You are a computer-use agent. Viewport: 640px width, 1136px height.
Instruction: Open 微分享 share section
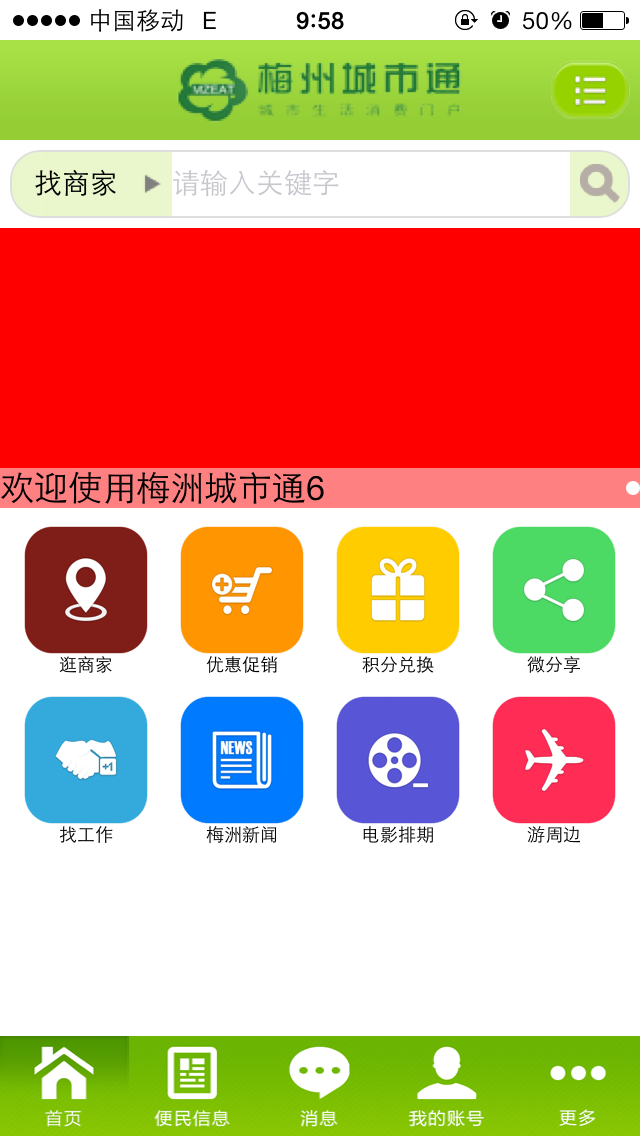(x=554, y=590)
